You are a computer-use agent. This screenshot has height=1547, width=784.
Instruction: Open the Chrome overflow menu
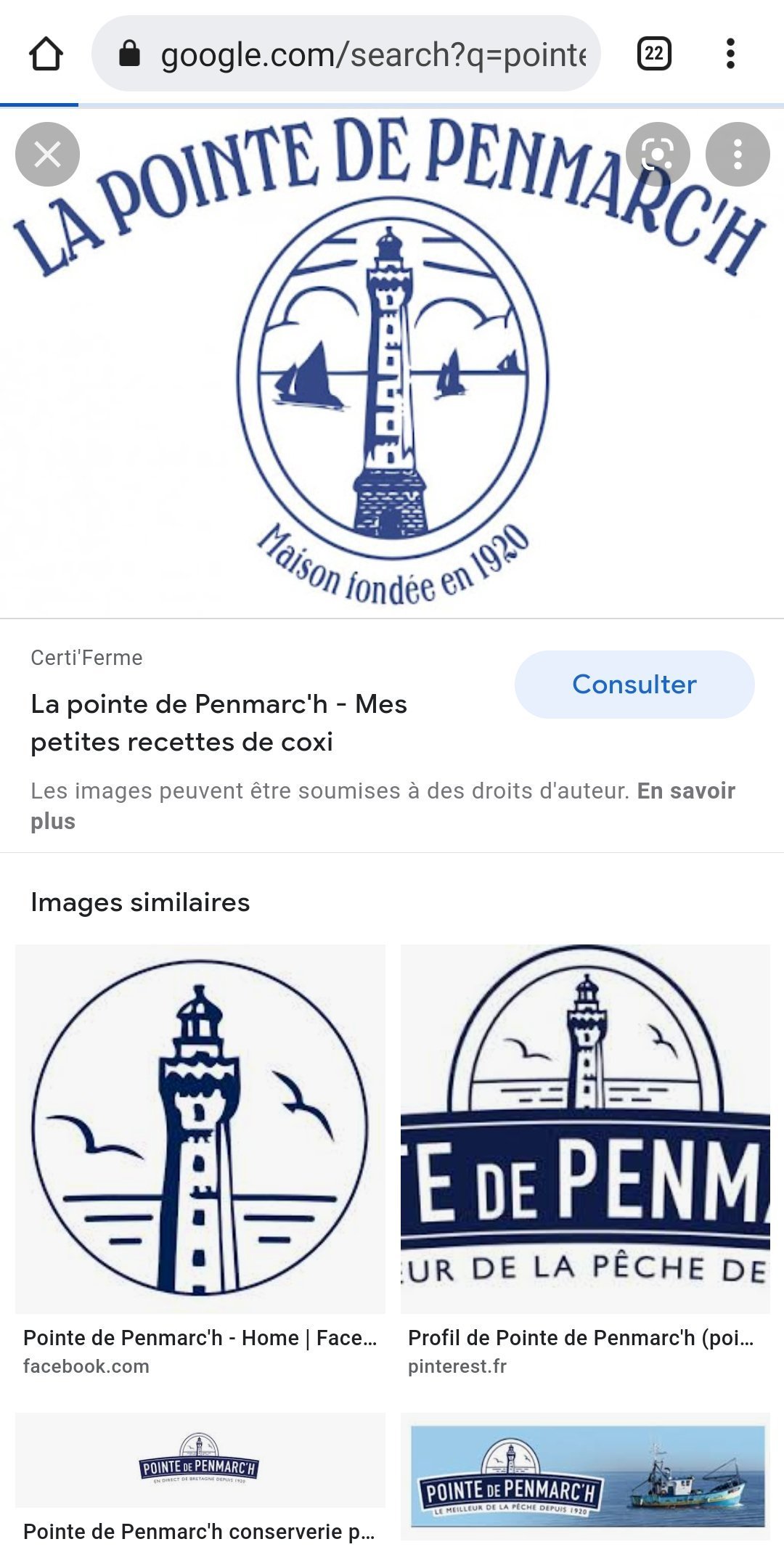[x=730, y=54]
